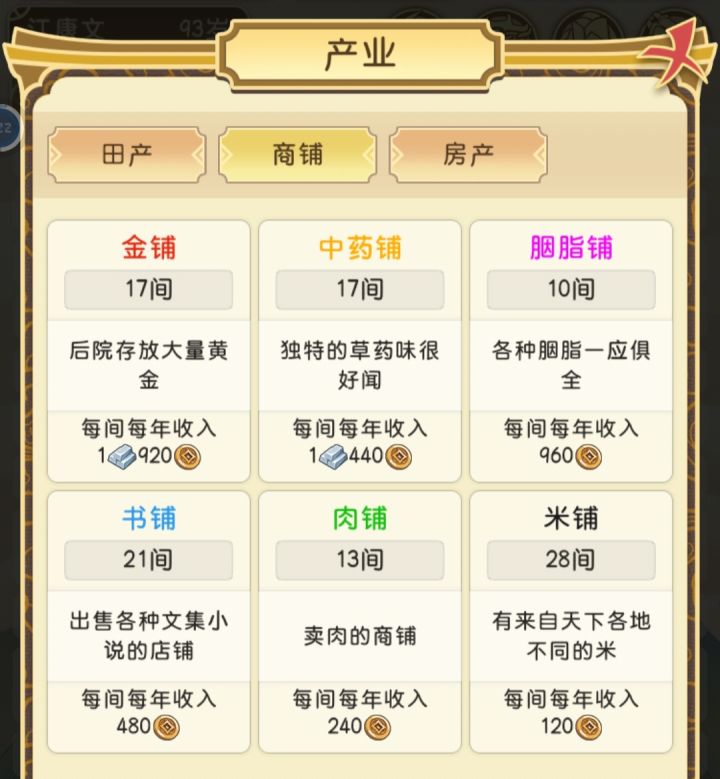Click the 28间 count field under 米铺

(570, 560)
